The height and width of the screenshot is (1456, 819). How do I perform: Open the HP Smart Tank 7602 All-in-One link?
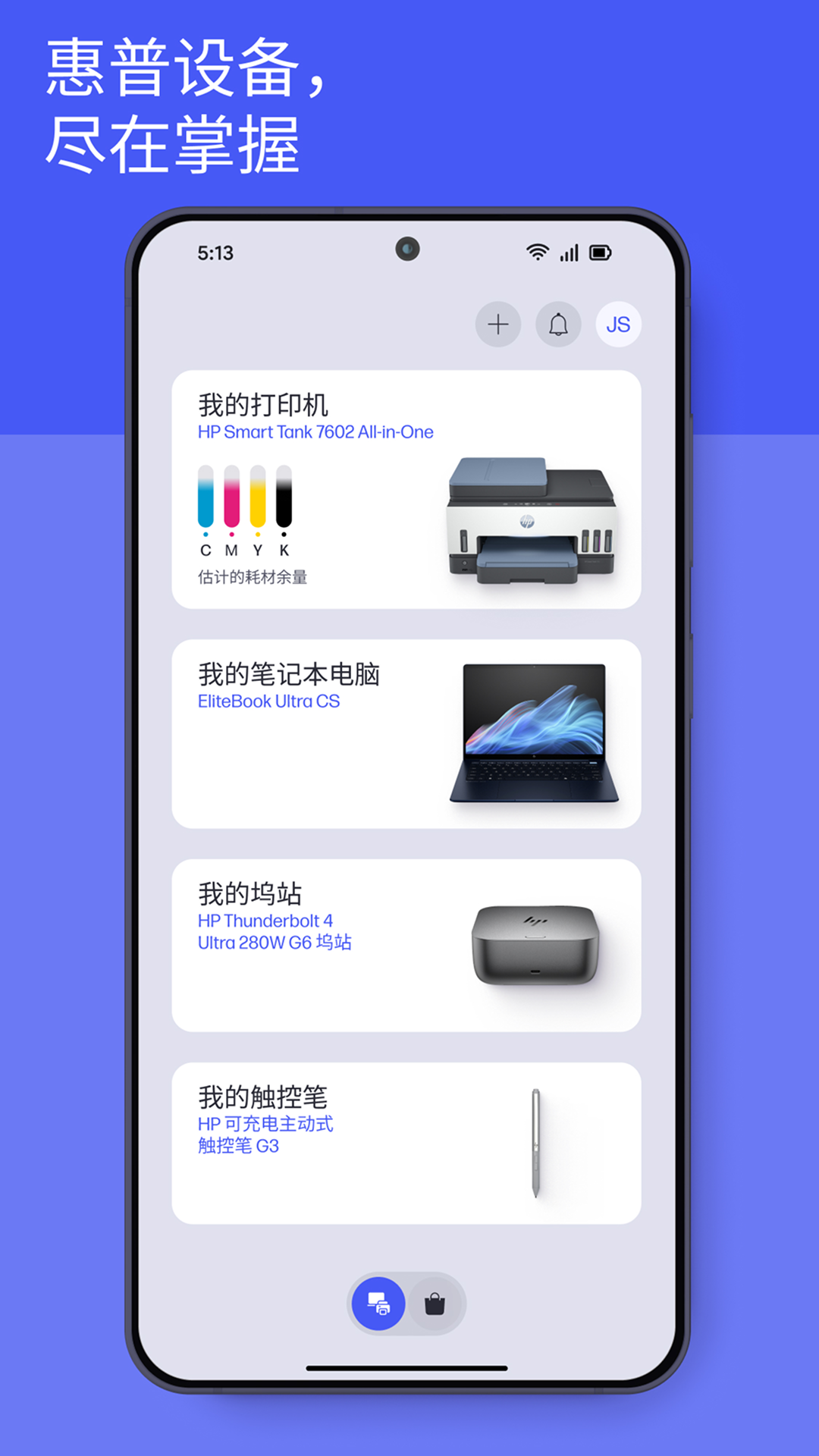(x=314, y=431)
